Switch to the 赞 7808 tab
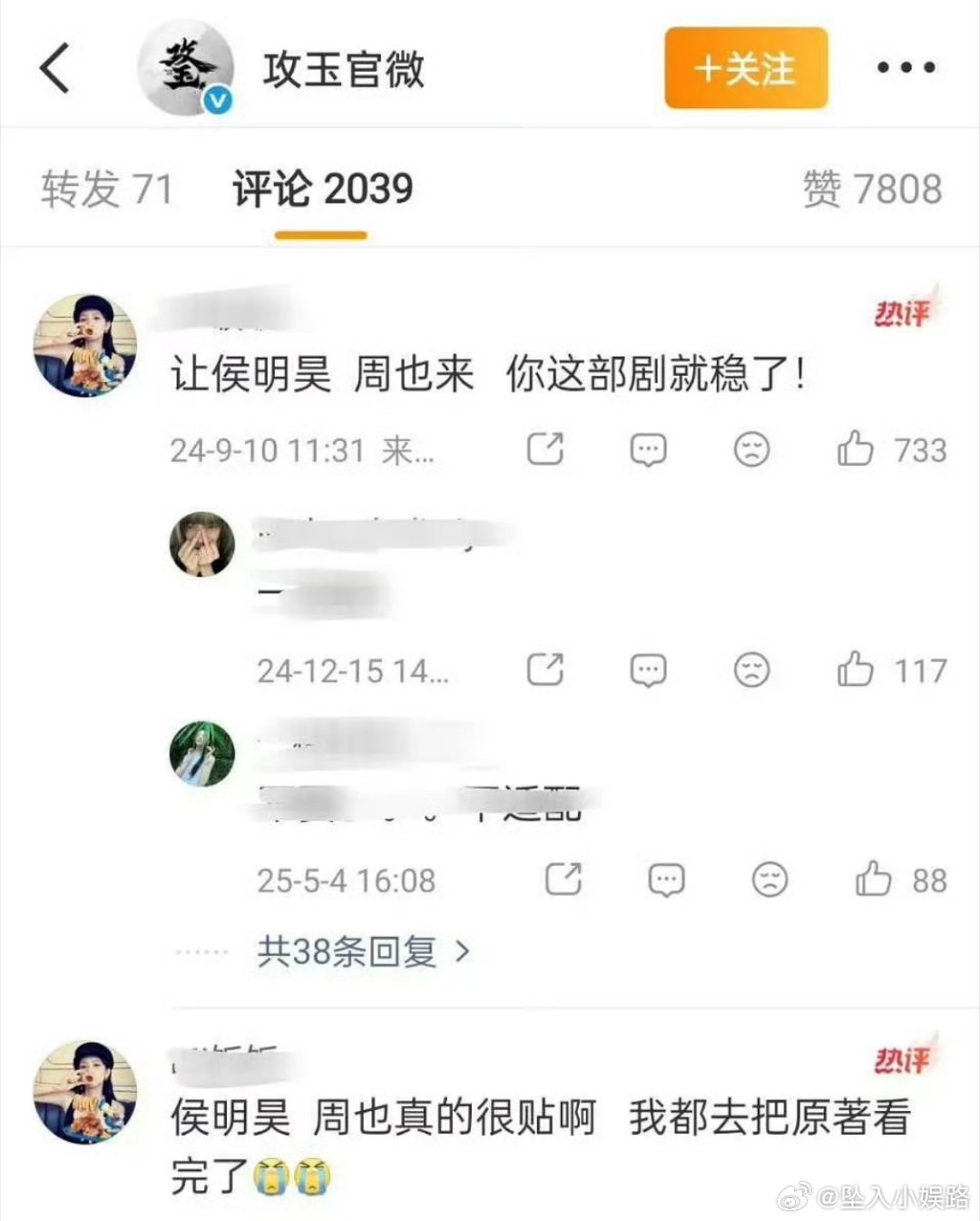 tap(873, 189)
